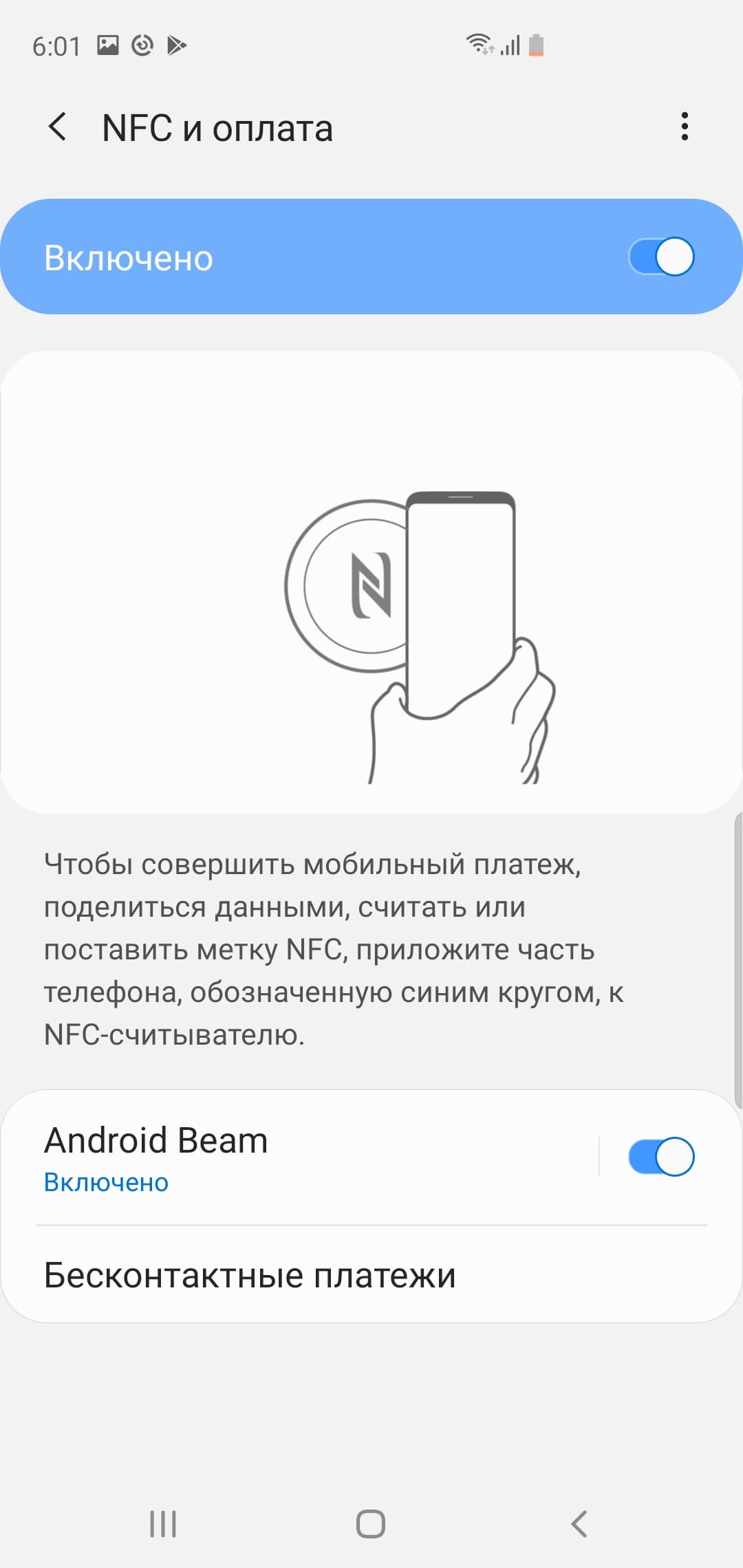The height and width of the screenshot is (1568, 743).
Task: Open recent apps from navigation bar
Action: [163, 1524]
